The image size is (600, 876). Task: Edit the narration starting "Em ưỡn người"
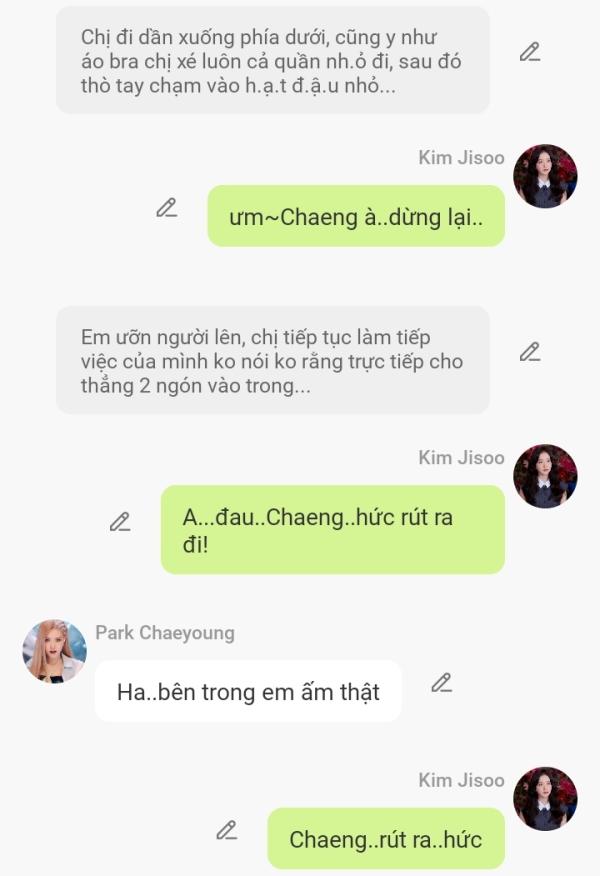530,352
